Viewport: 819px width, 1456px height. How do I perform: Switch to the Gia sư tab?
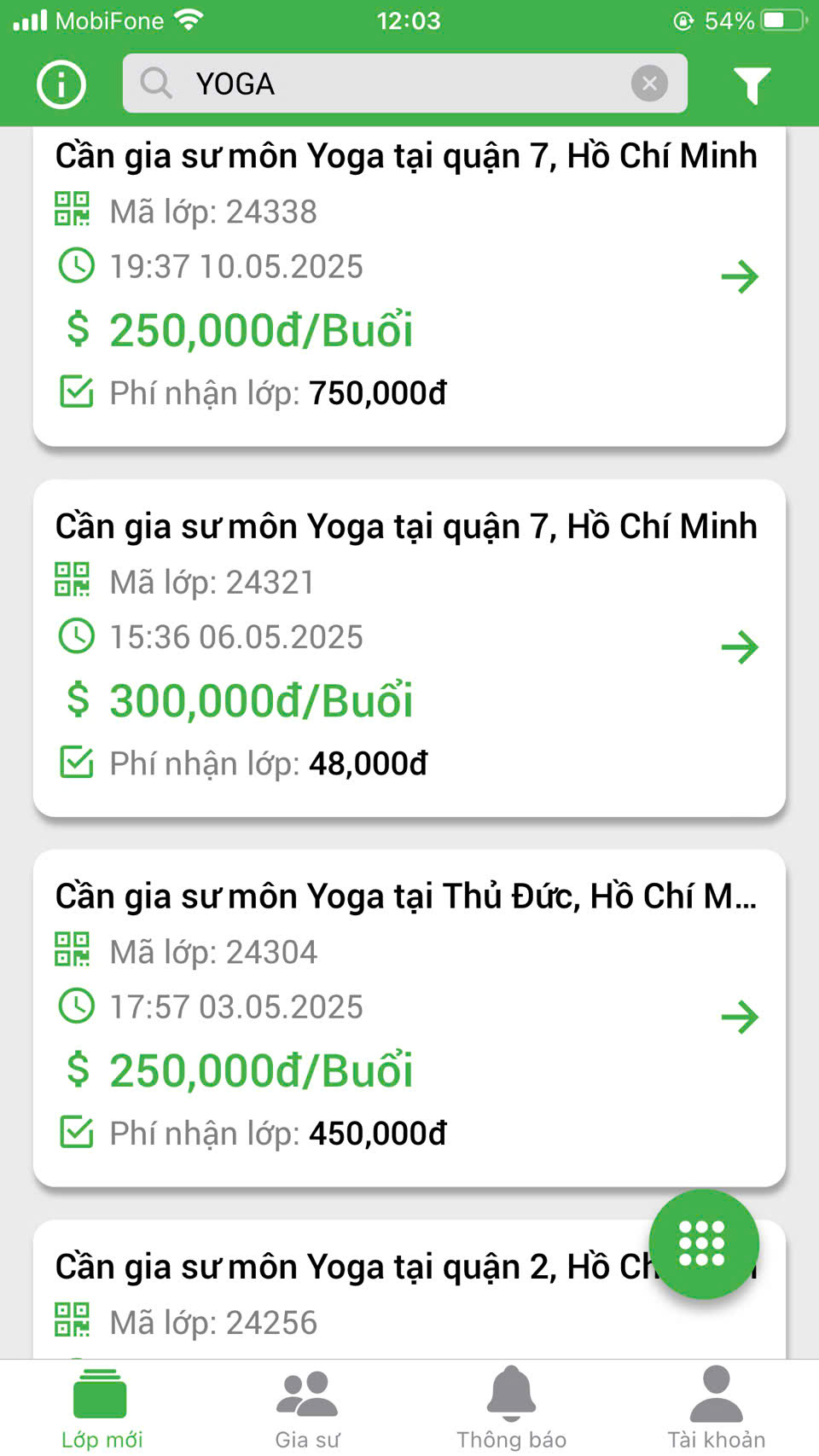[x=307, y=1407]
